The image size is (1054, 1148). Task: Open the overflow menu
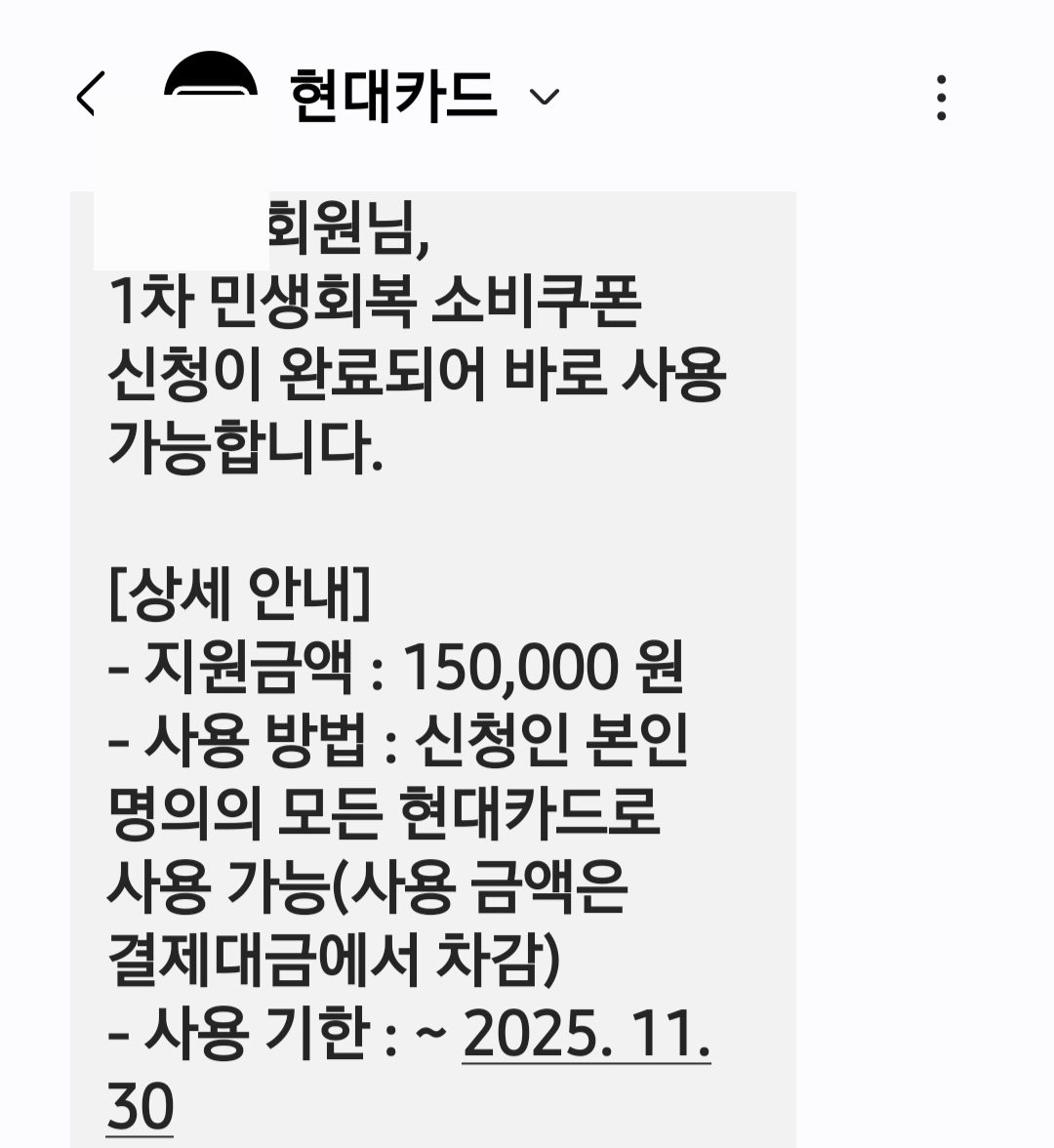click(x=941, y=97)
